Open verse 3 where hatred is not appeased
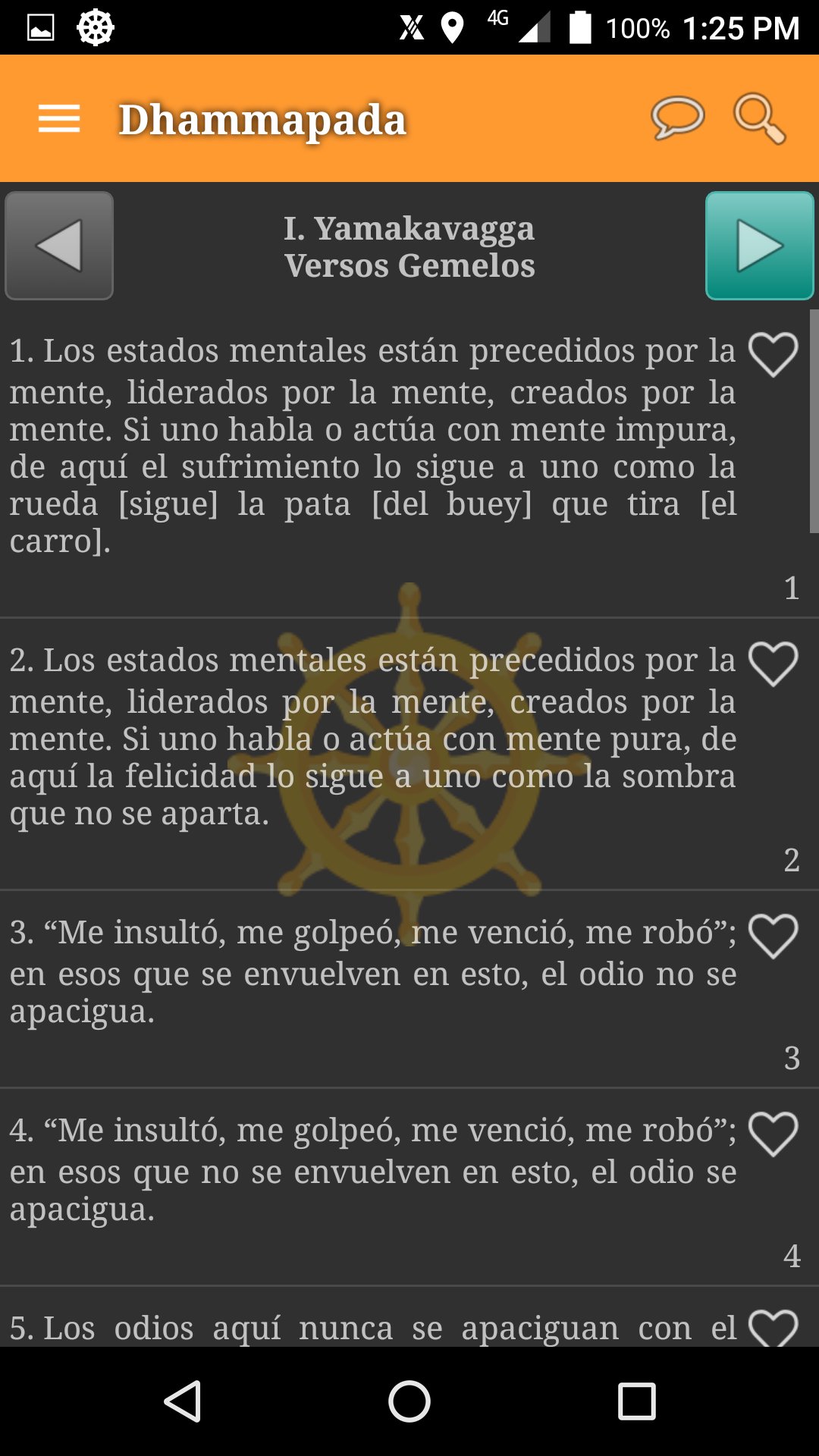This screenshot has width=819, height=1456. [372, 972]
